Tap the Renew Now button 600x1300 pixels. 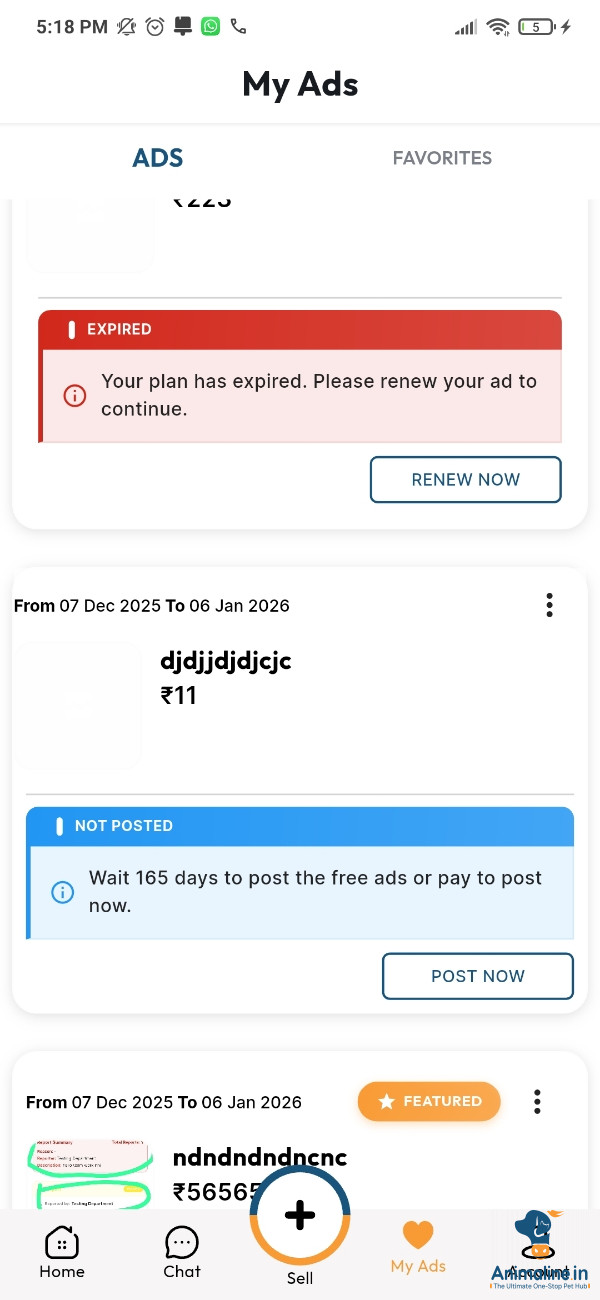pos(465,480)
